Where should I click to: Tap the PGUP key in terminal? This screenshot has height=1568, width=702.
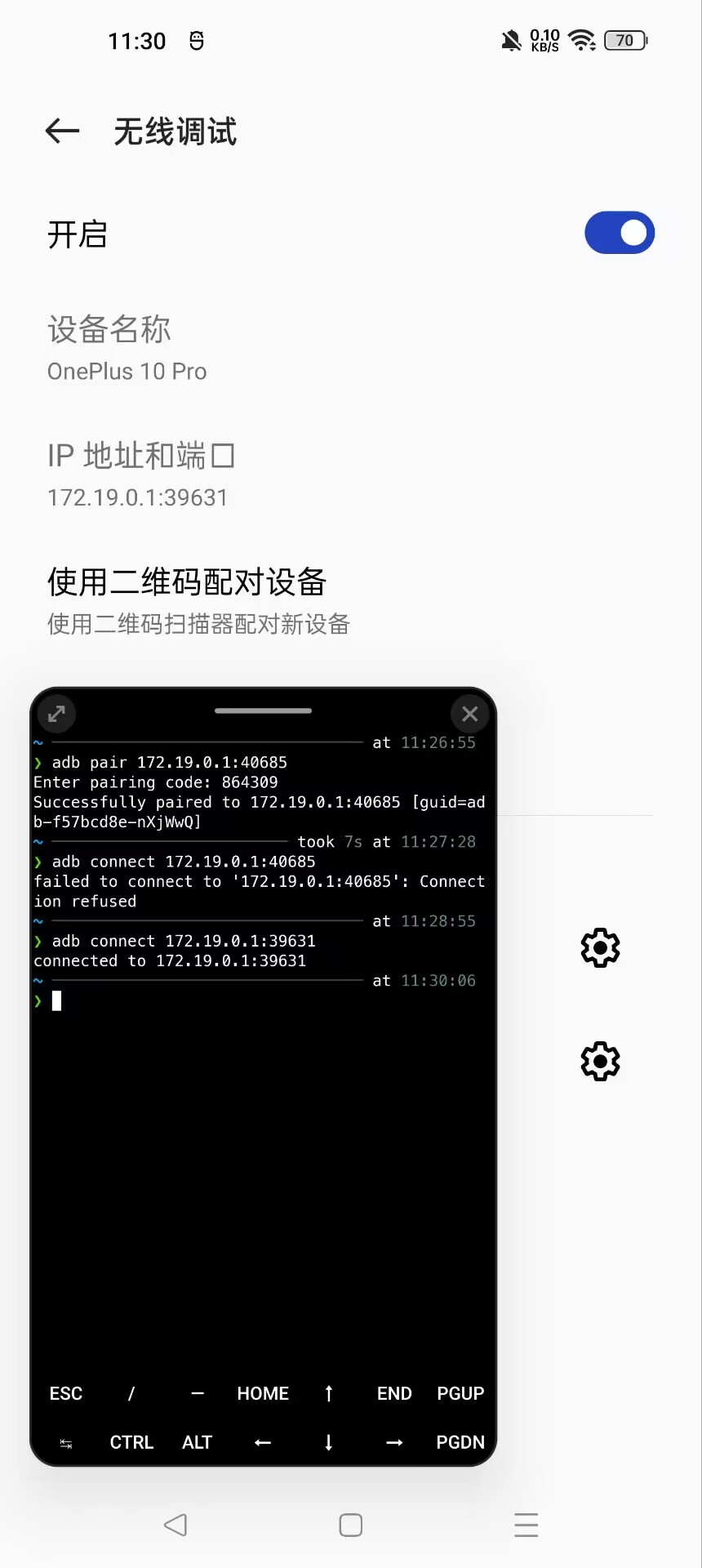(x=460, y=1393)
